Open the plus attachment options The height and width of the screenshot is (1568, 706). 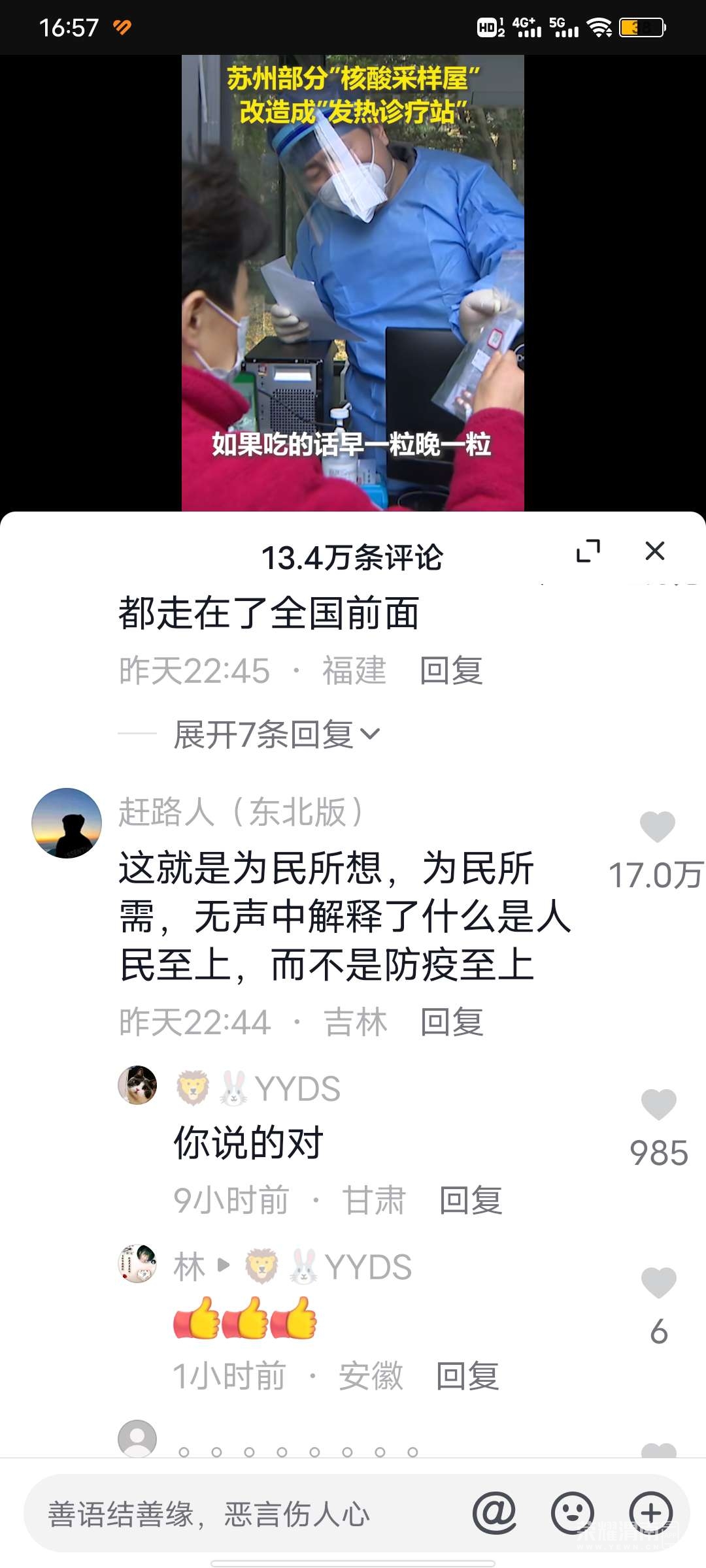650,1513
